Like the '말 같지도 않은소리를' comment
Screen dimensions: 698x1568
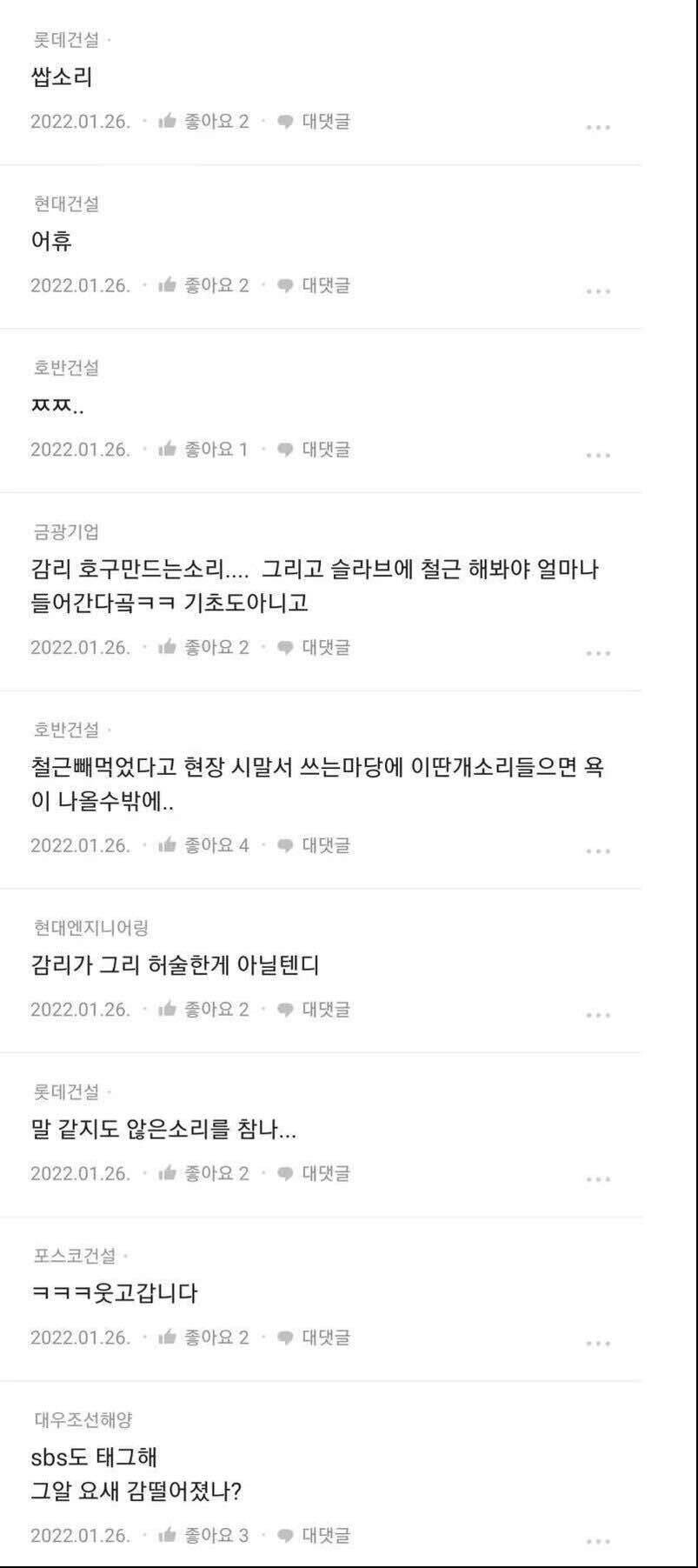pyautogui.click(x=203, y=1173)
